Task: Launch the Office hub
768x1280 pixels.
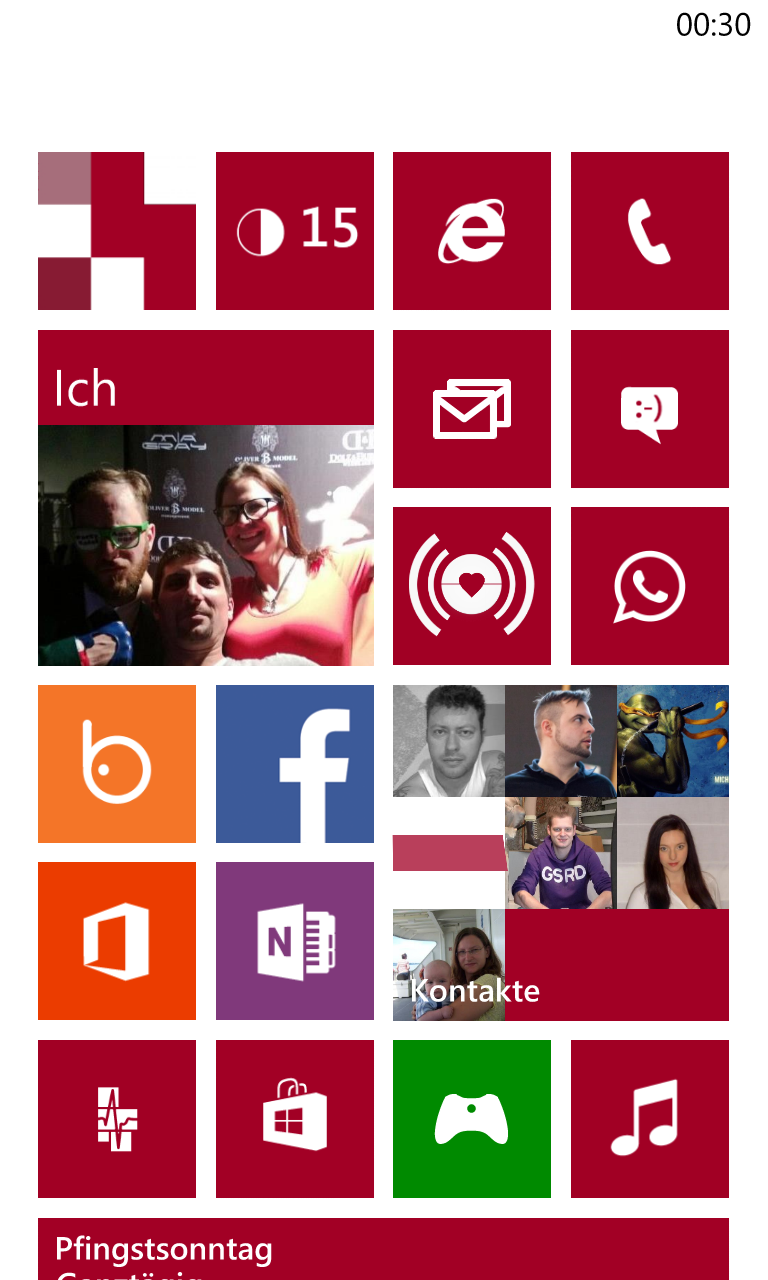Action: point(117,941)
